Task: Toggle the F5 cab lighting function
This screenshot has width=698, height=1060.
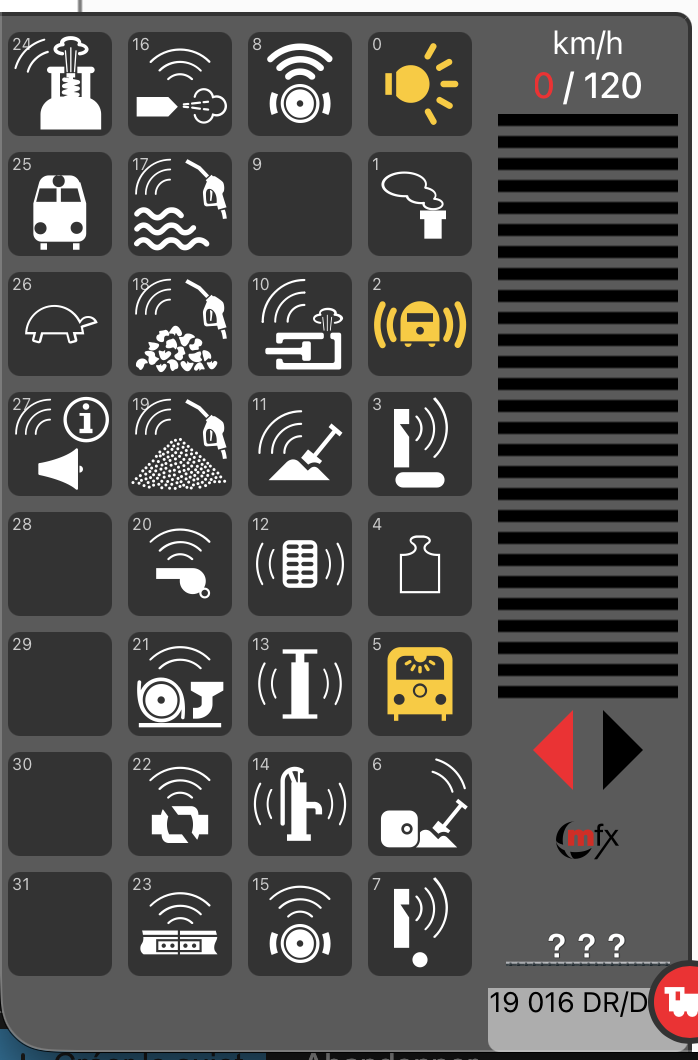Action: click(420, 684)
